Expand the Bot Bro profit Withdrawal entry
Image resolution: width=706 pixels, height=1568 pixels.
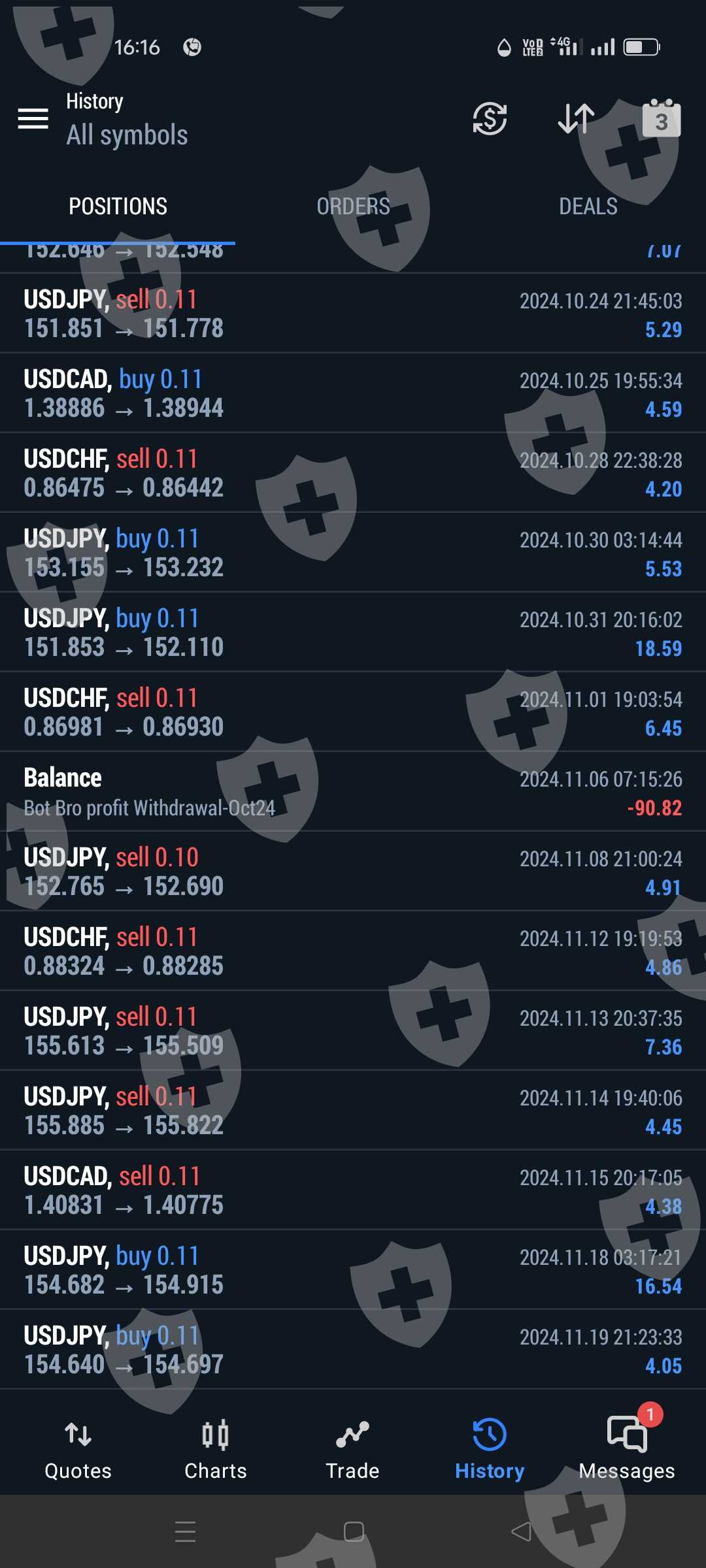[x=353, y=792]
